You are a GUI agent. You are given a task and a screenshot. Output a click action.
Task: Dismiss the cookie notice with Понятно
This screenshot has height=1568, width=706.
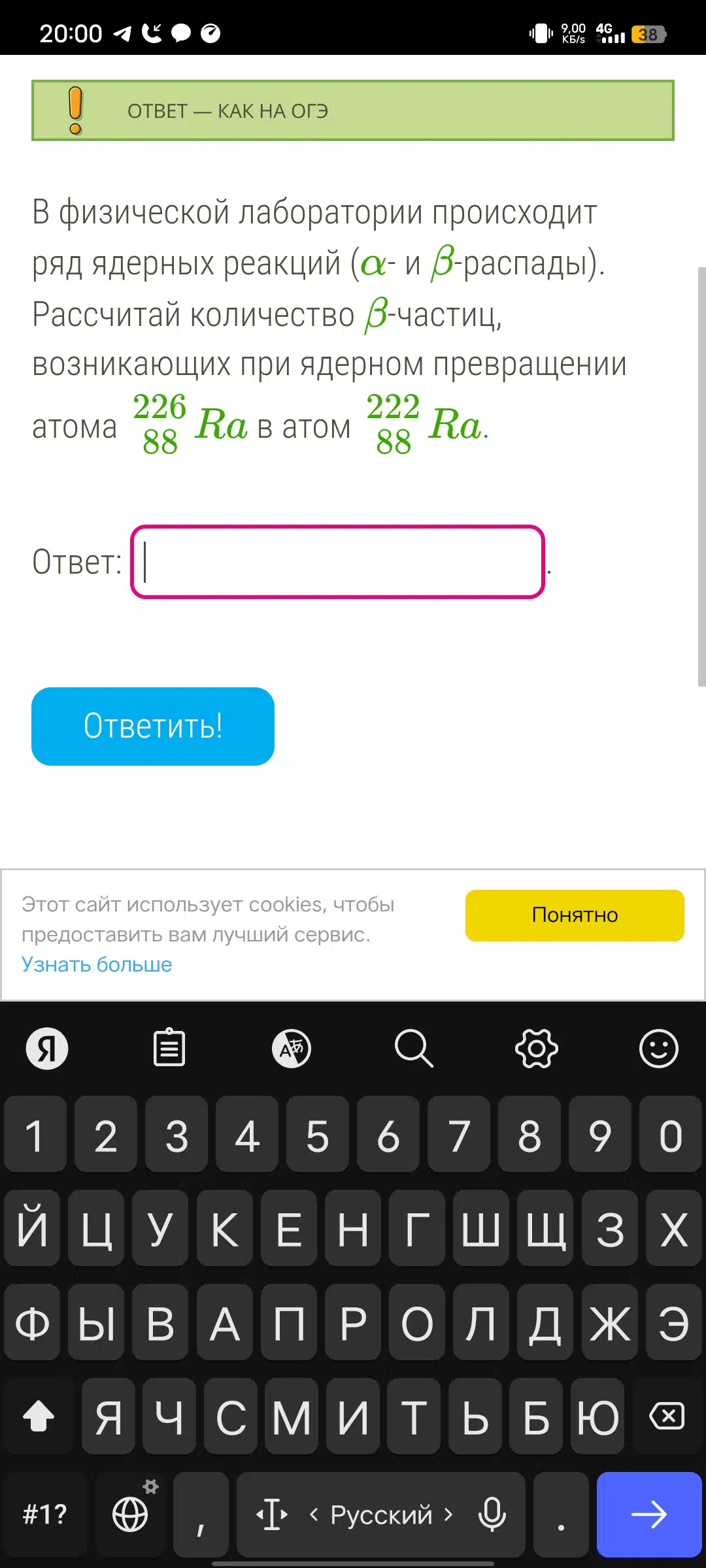575,915
